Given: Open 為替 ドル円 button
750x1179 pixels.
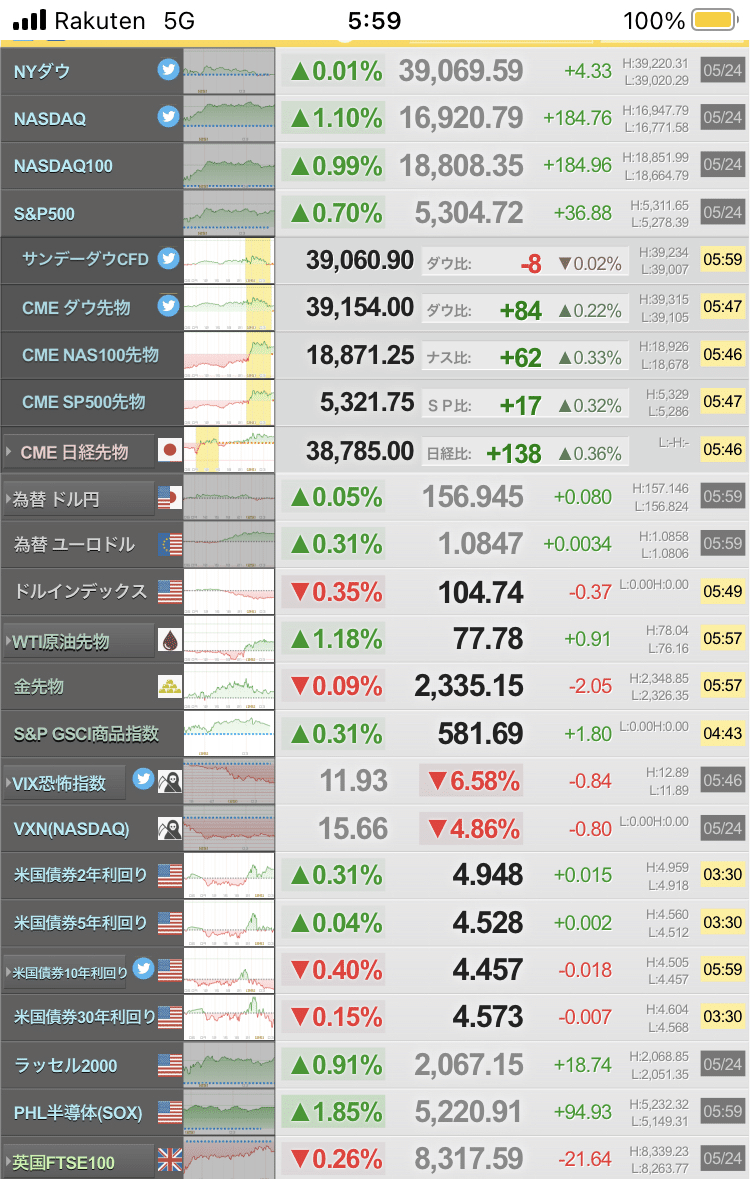Looking at the screenshot, I should [x=65, y=498].
